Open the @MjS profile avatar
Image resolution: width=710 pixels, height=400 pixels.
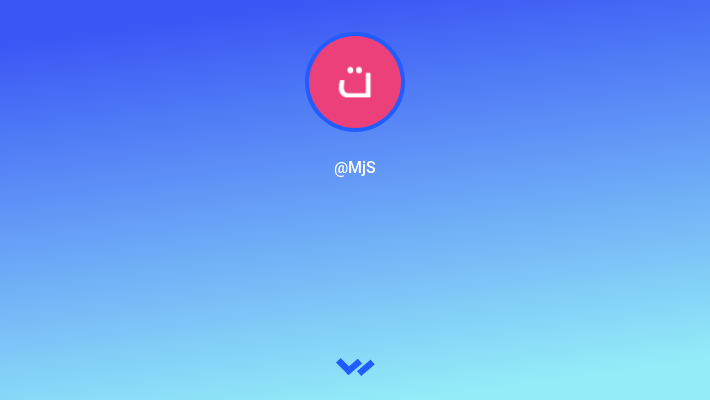(x=355, y=82)
